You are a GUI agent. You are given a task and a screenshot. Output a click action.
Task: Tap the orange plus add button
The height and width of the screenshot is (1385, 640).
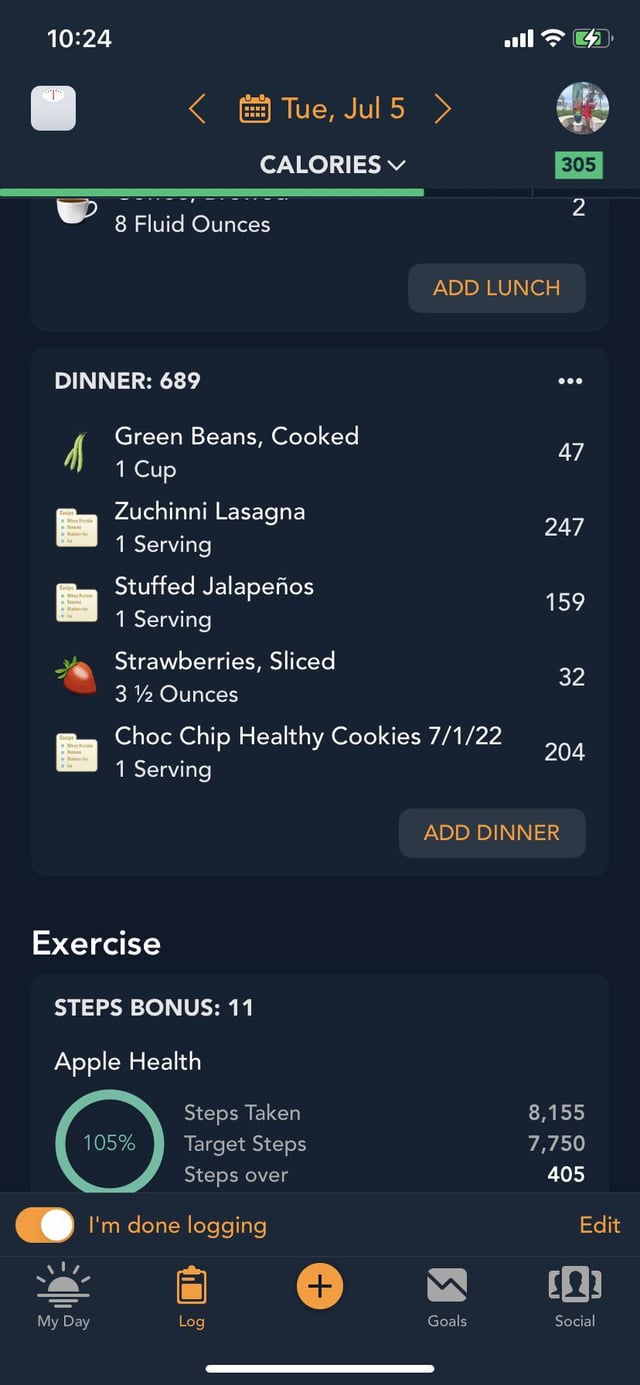pos(320,1287)
